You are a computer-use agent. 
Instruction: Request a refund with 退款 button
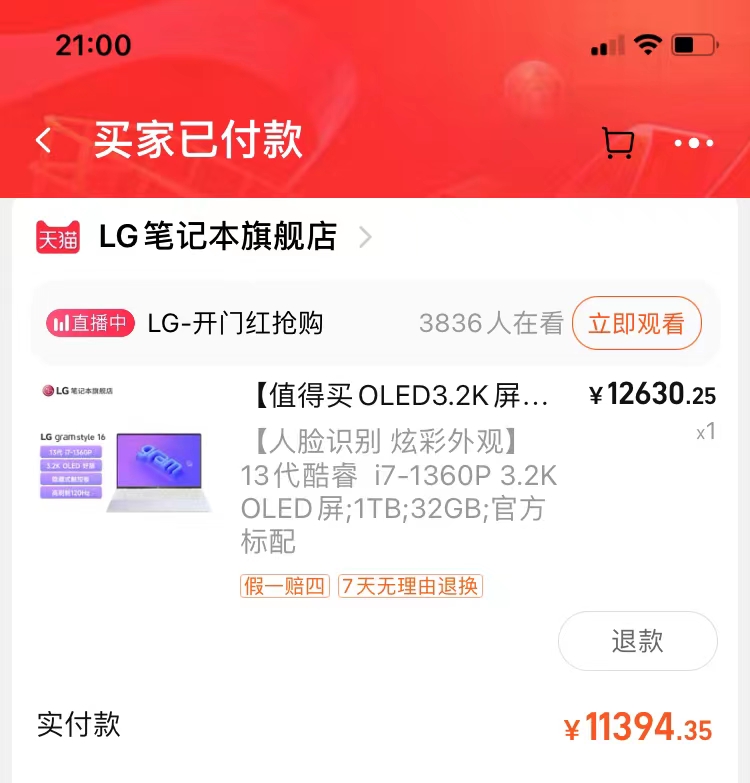(x=637, y=641)
